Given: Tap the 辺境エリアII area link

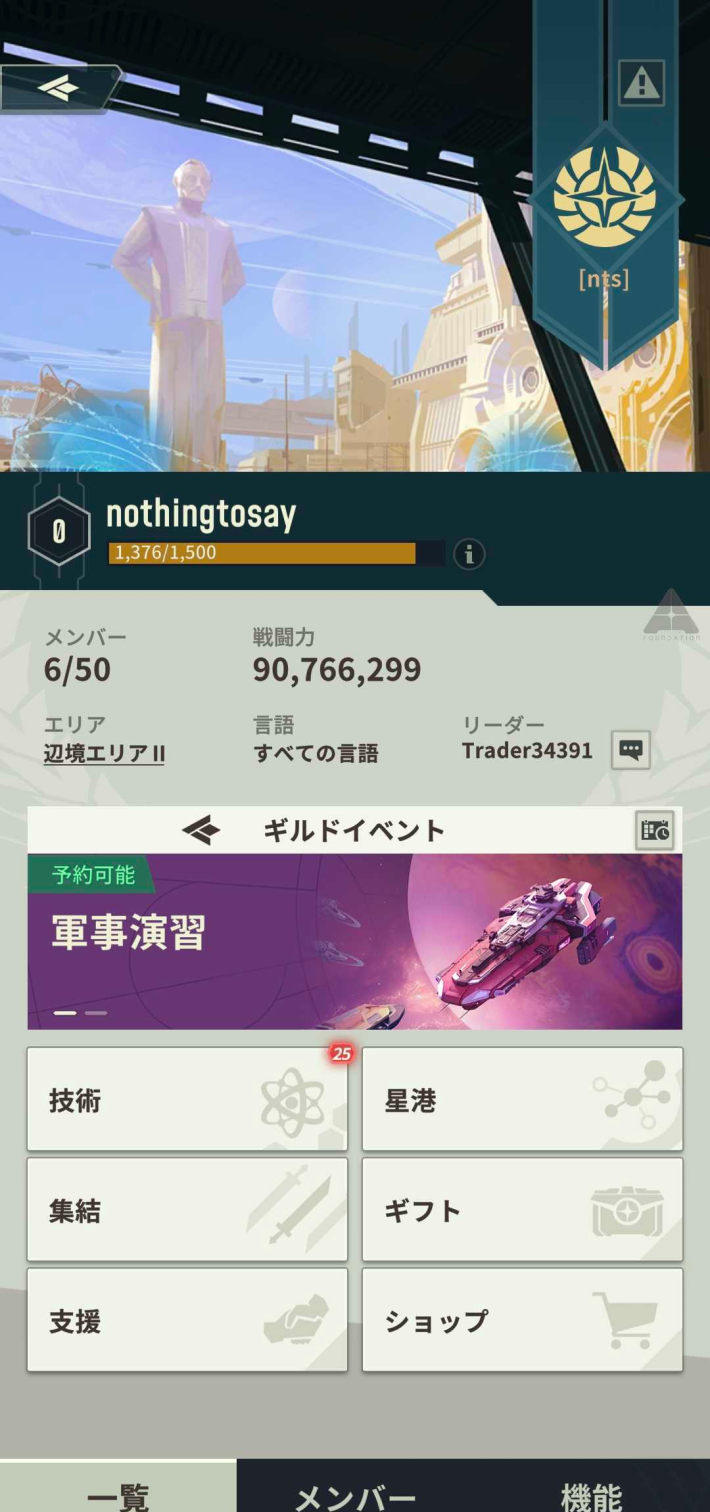Looking at the screenshot, I should [x=104, y=753].
